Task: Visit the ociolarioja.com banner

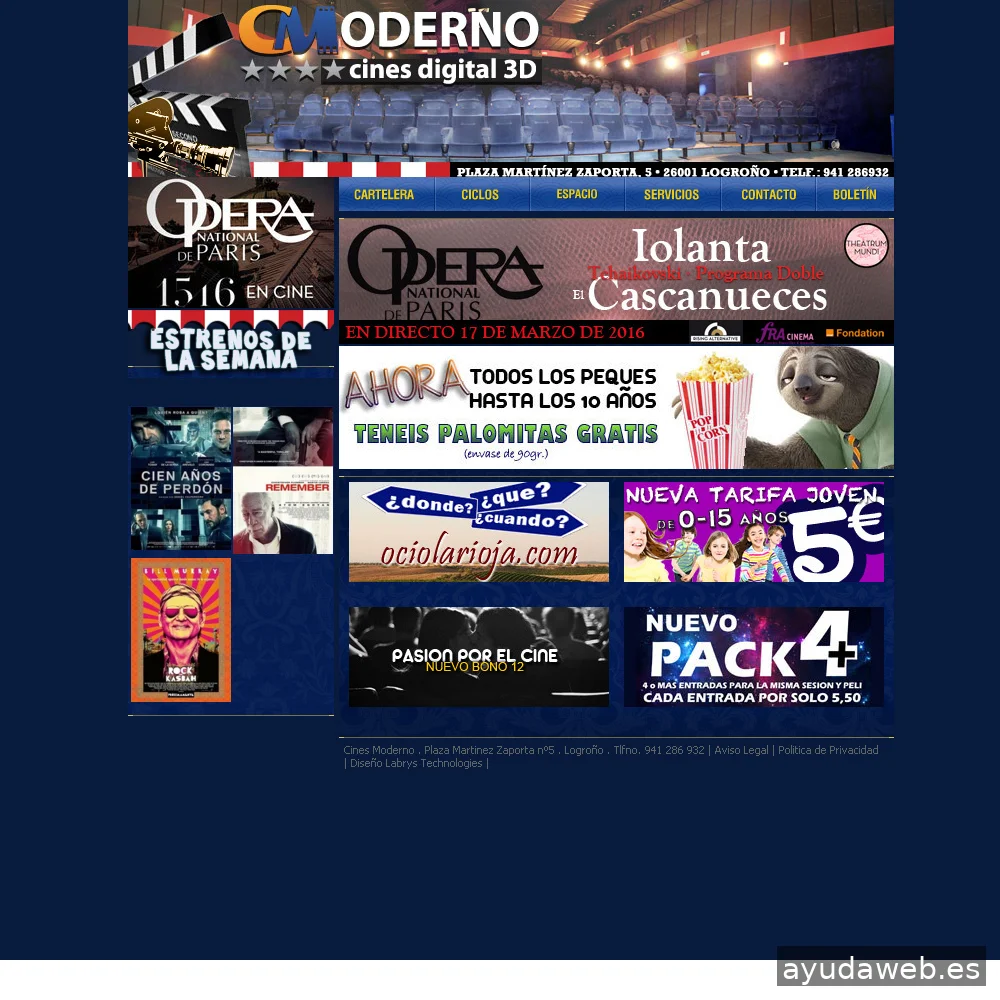Action: point(479,532)
